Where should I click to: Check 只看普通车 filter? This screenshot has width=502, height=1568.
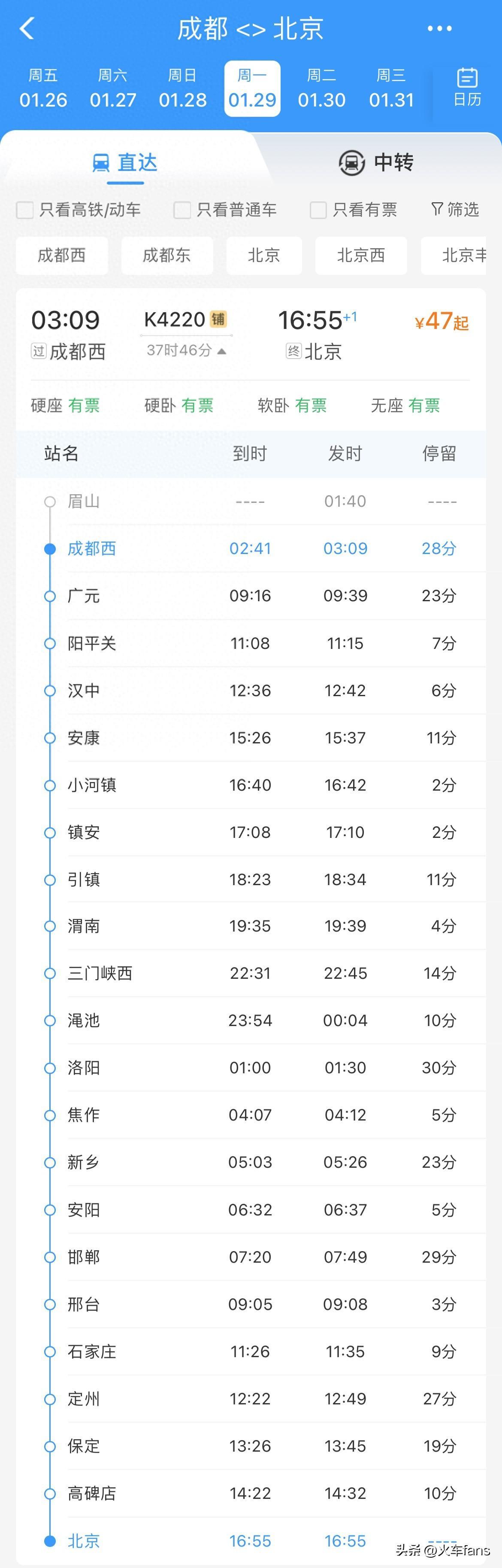point(182,210)
